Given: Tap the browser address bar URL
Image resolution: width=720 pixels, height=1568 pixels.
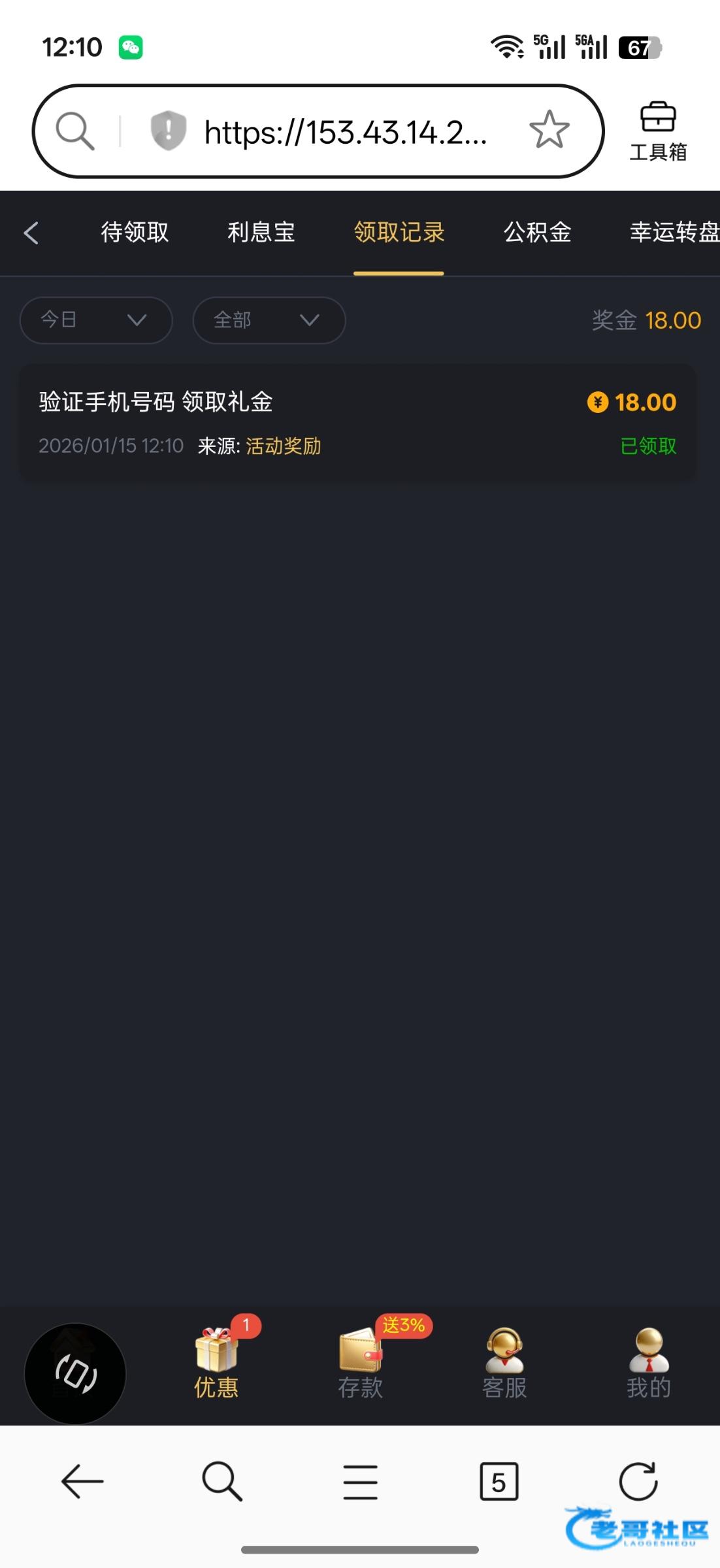Looking at the screenshot, I should [345, 132].
